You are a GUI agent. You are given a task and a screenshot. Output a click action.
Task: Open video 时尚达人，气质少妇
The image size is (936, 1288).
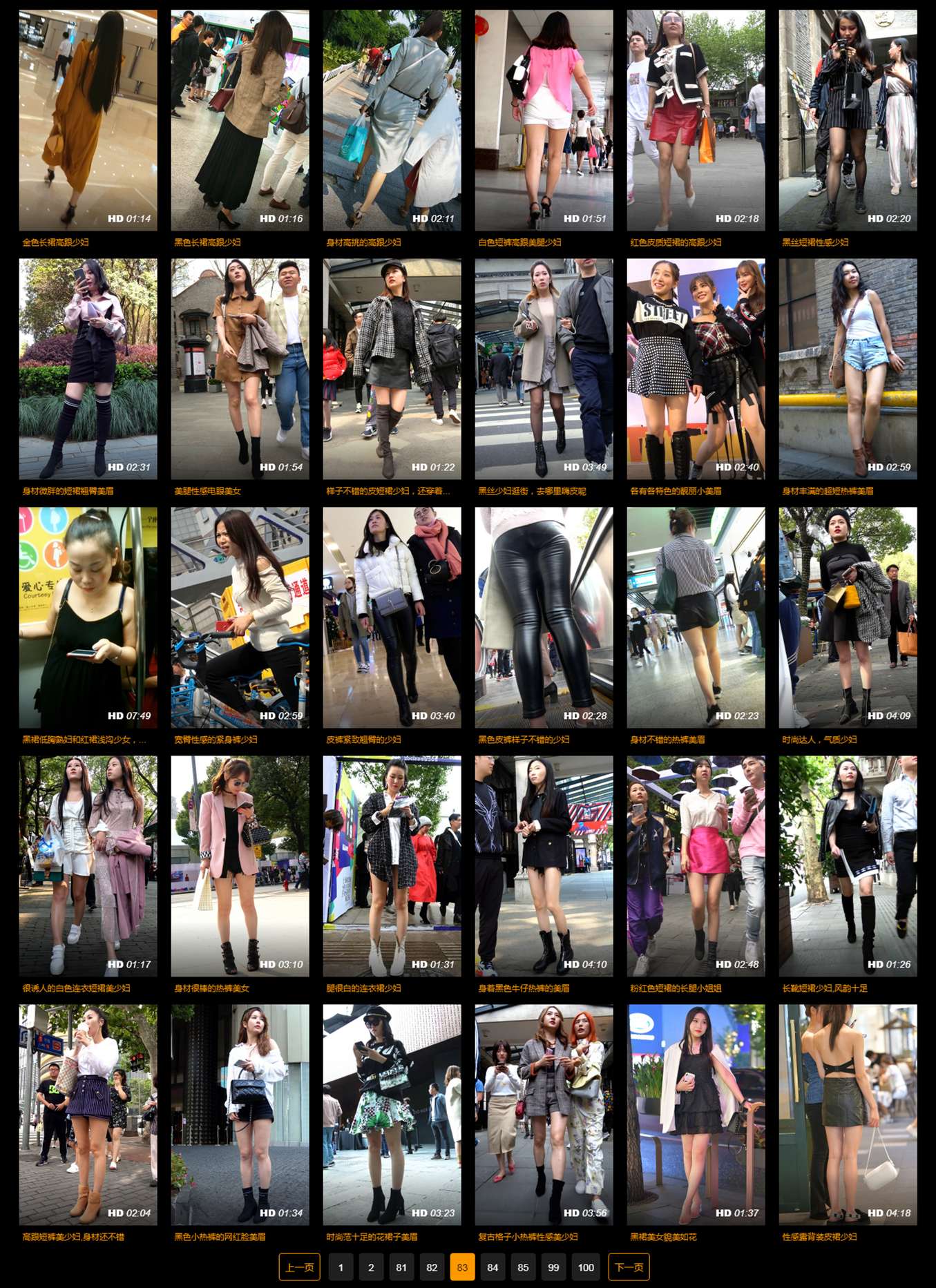848,617
